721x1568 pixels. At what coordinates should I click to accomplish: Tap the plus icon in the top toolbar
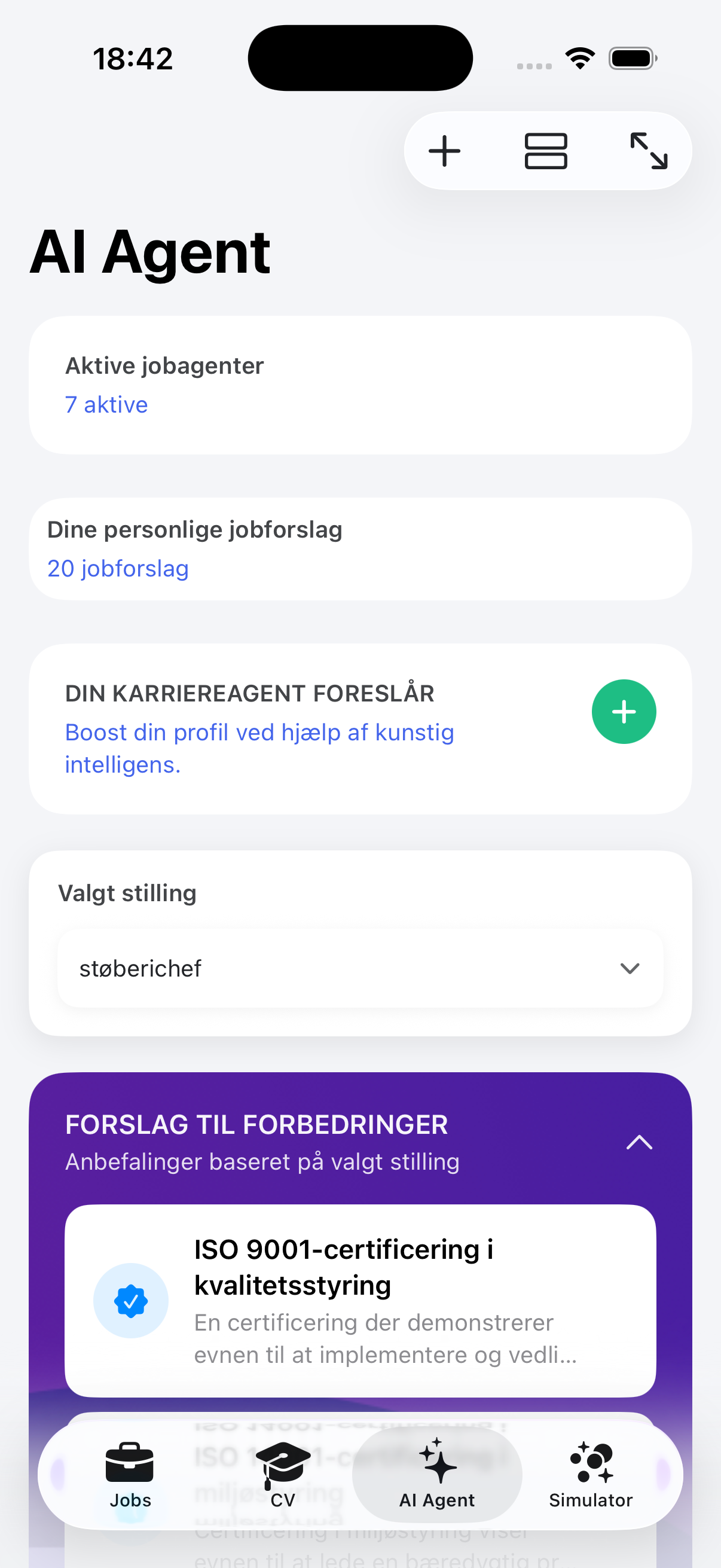pyautogui.click(x=444, y=151)
